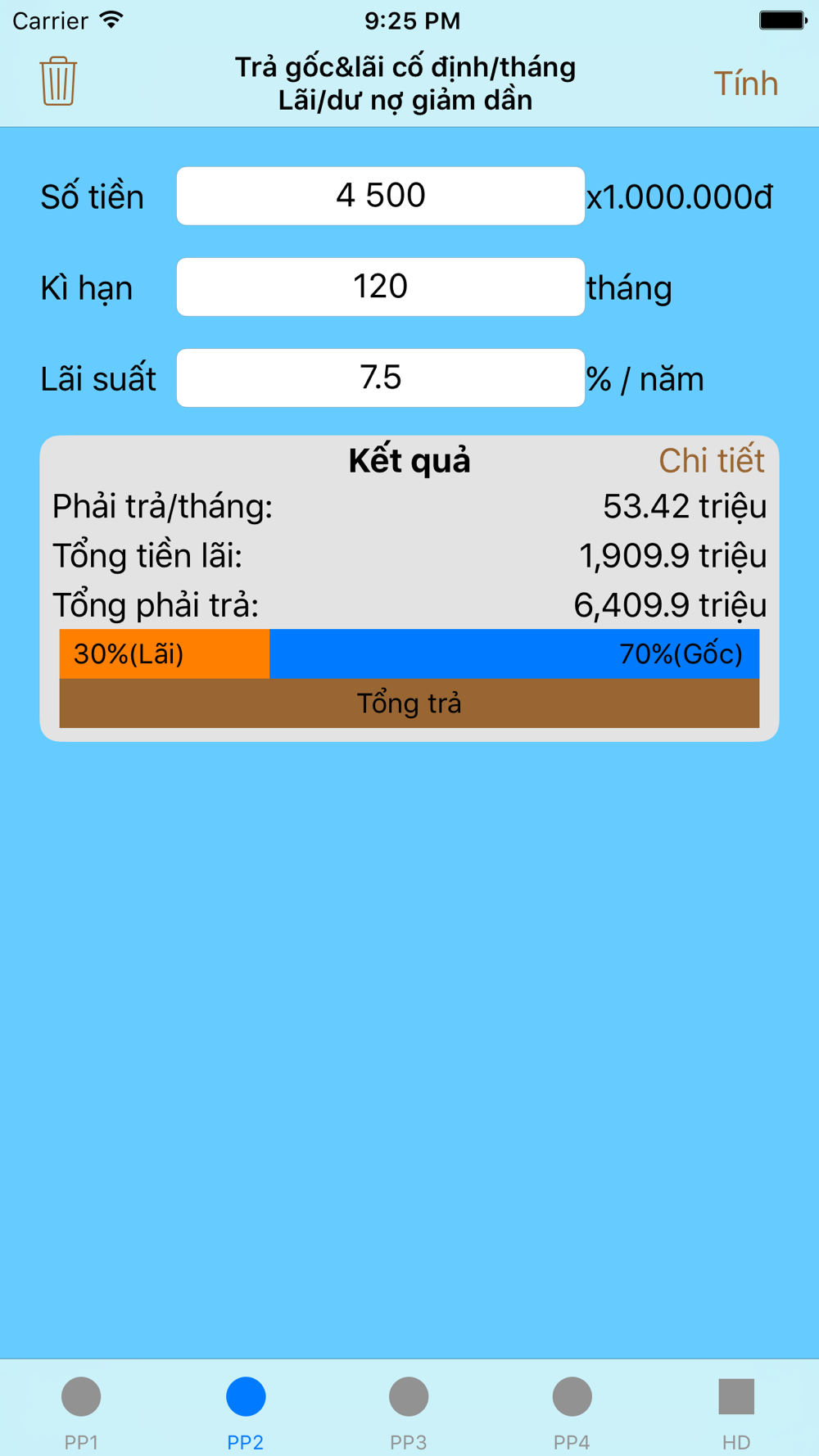The height and width of the screenshot is (1456, 819).
Task: Edit the Lãi suất rate field
Action: pos(381,378)
